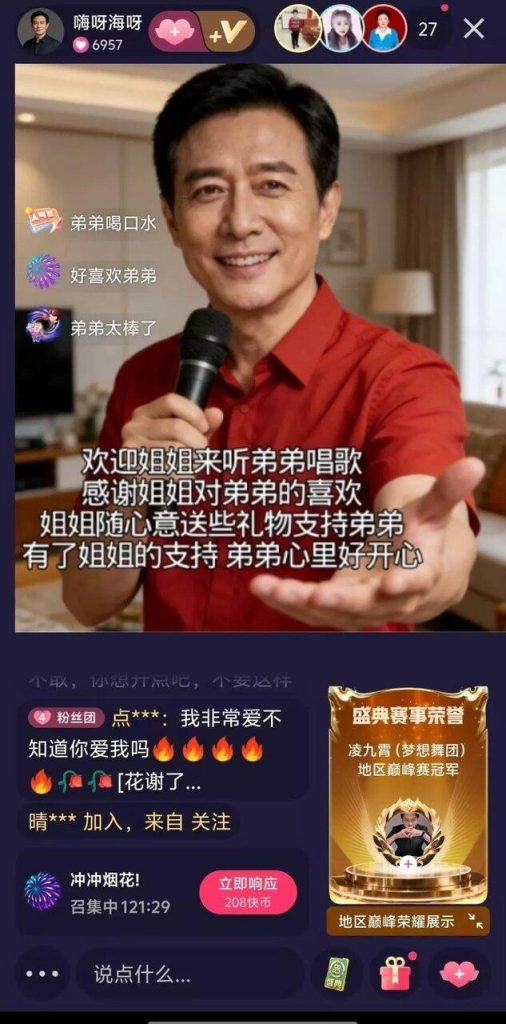Join the fan club with heart plus button
Viewport: 506px width, 1024px height.
point(175,31)
